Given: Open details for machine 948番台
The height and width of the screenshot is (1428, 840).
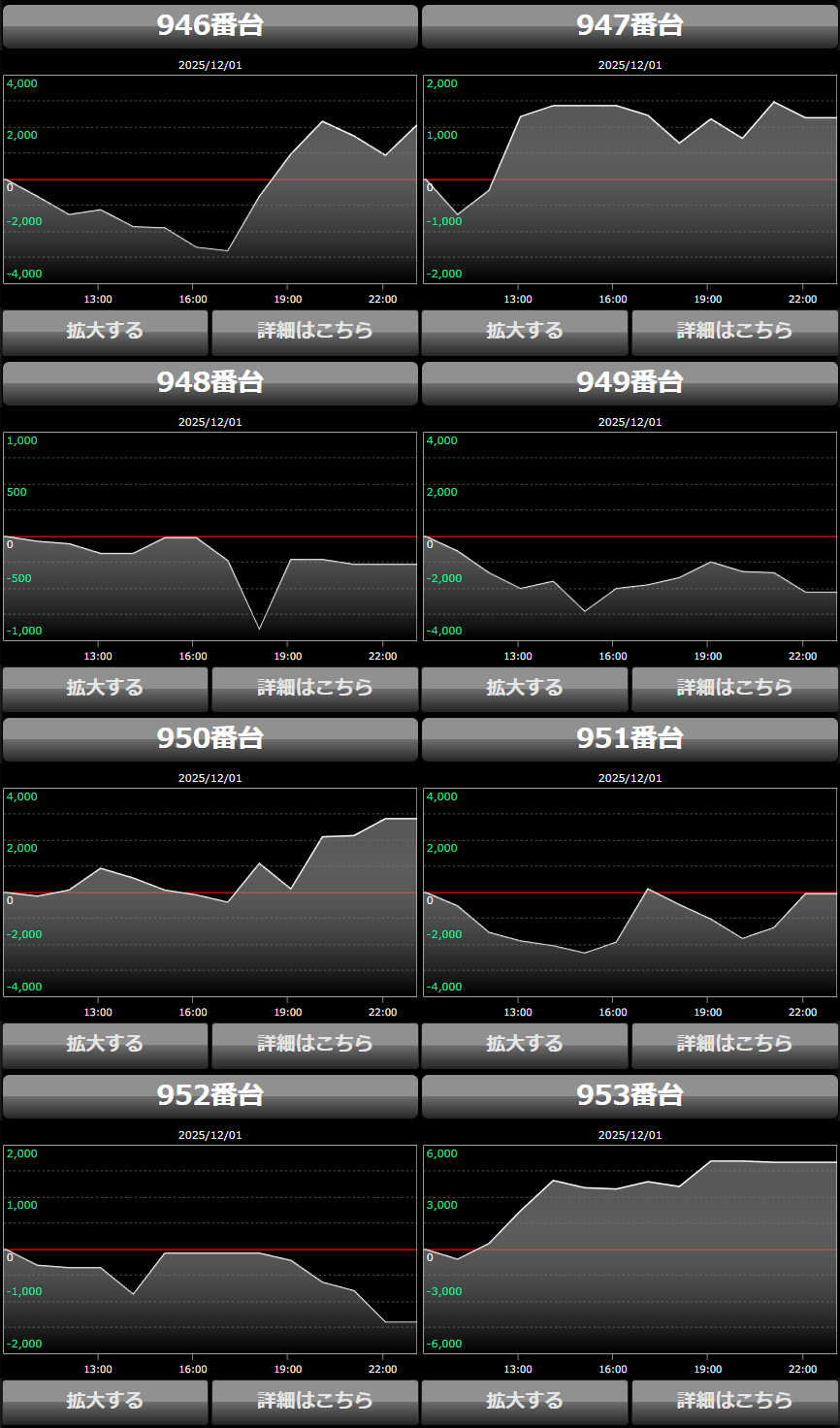Looking at the screenshot, I should [x=314, y=689].
